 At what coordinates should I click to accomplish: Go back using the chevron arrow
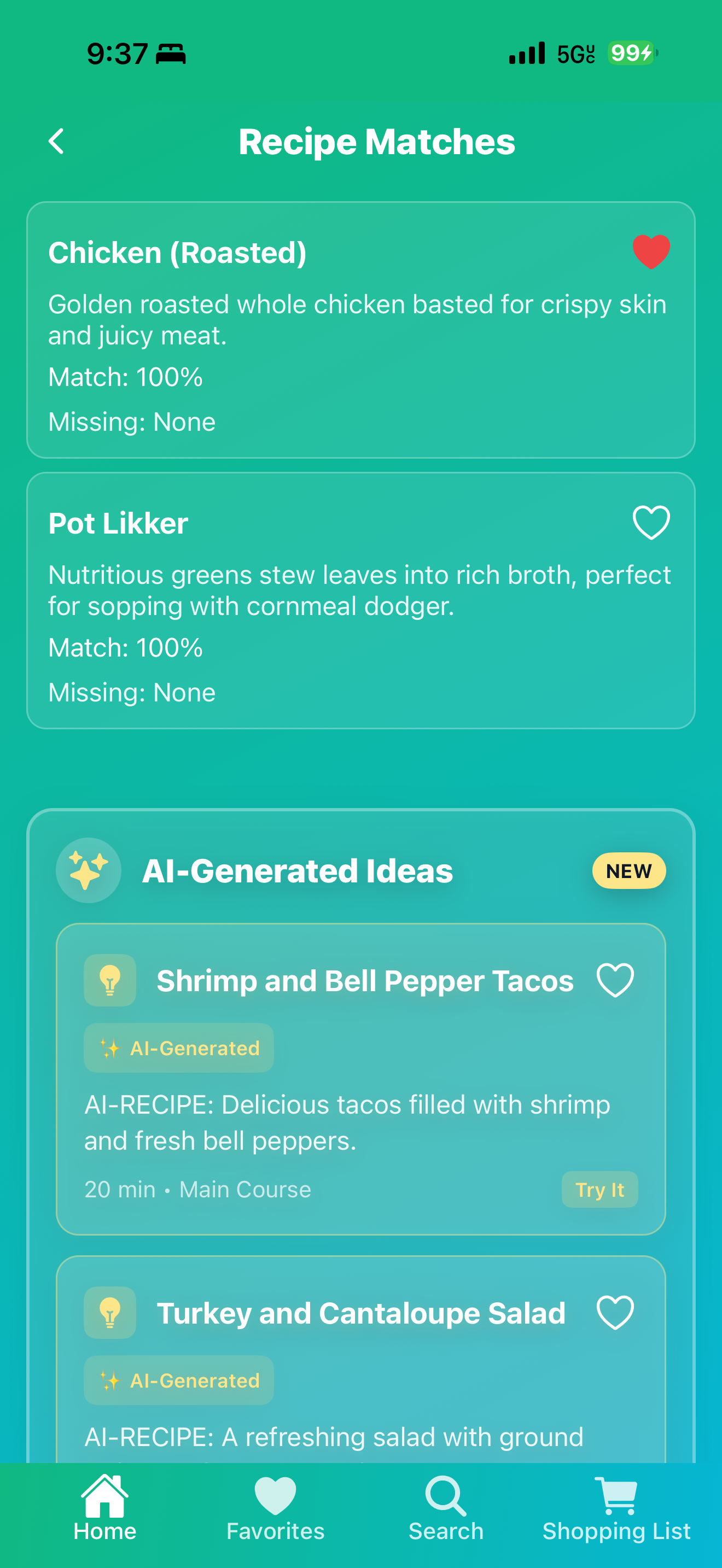[x=57, y=141]
